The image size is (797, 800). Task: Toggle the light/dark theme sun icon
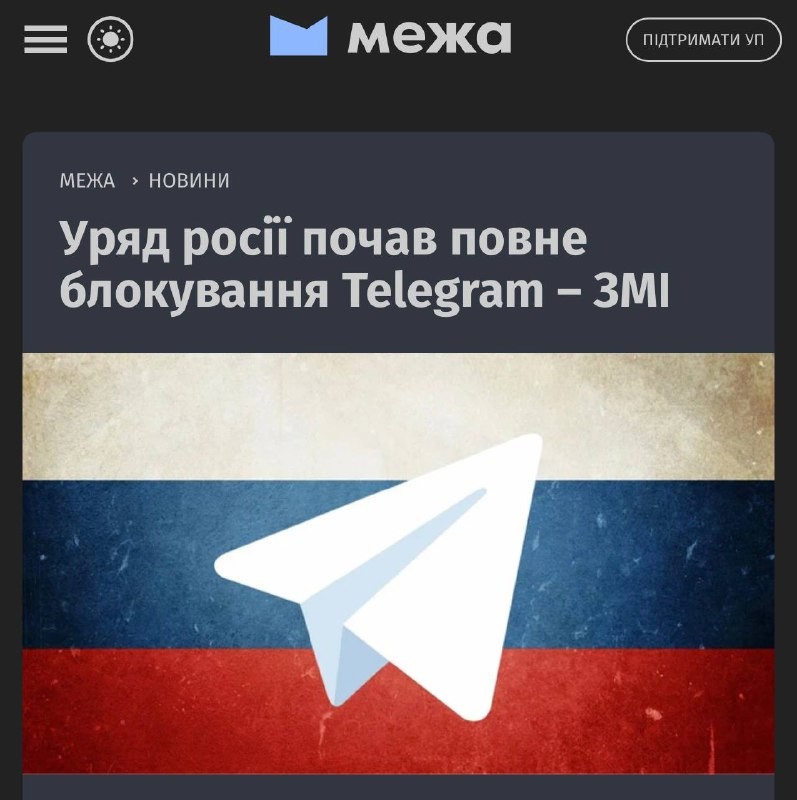pyautogui.click(x=110, y=40)
